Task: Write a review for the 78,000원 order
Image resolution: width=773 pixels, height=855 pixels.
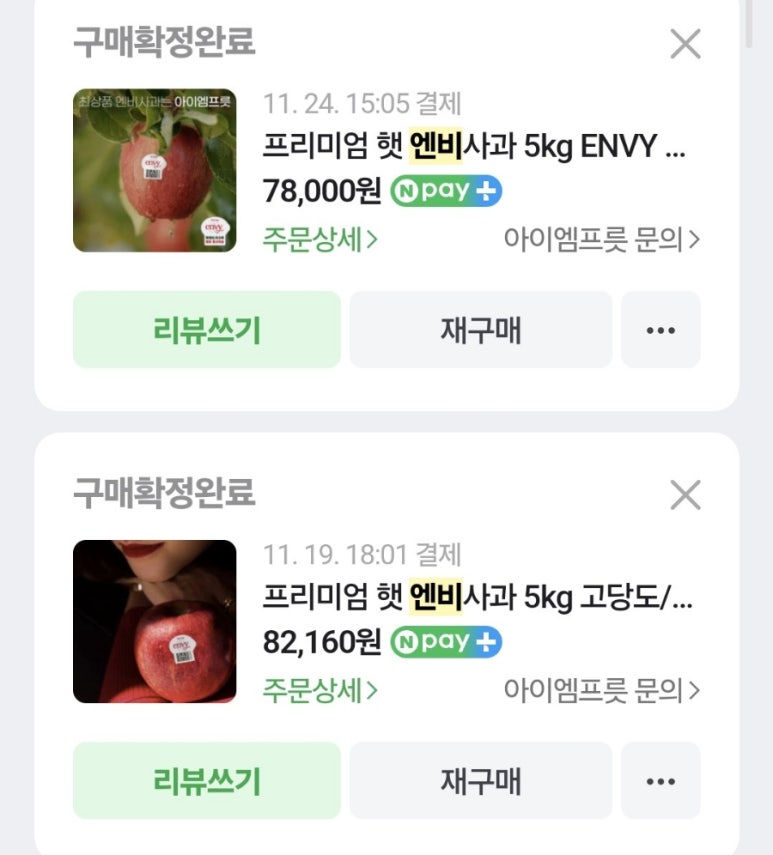Action: [207, 330]
